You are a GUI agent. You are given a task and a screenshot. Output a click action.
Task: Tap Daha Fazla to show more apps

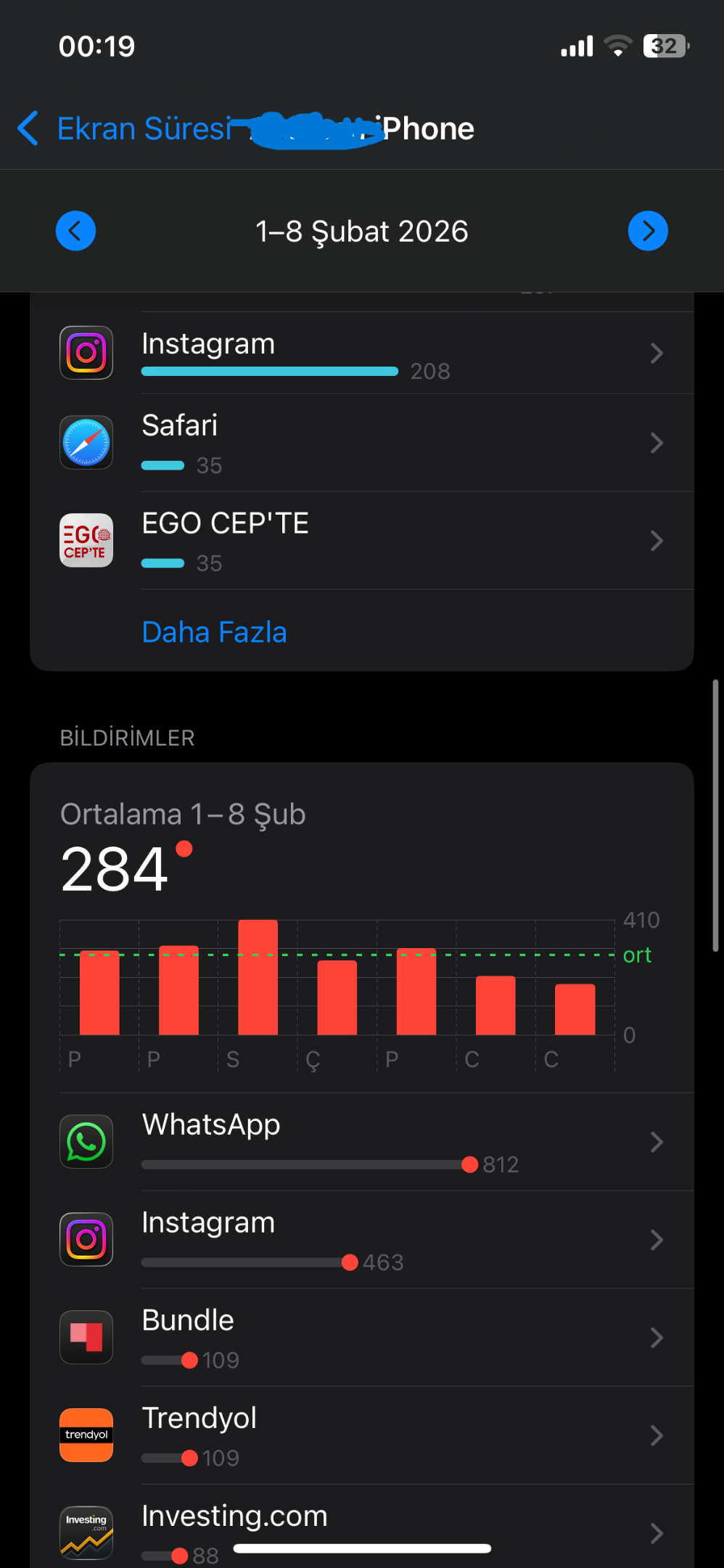(214, 632)
